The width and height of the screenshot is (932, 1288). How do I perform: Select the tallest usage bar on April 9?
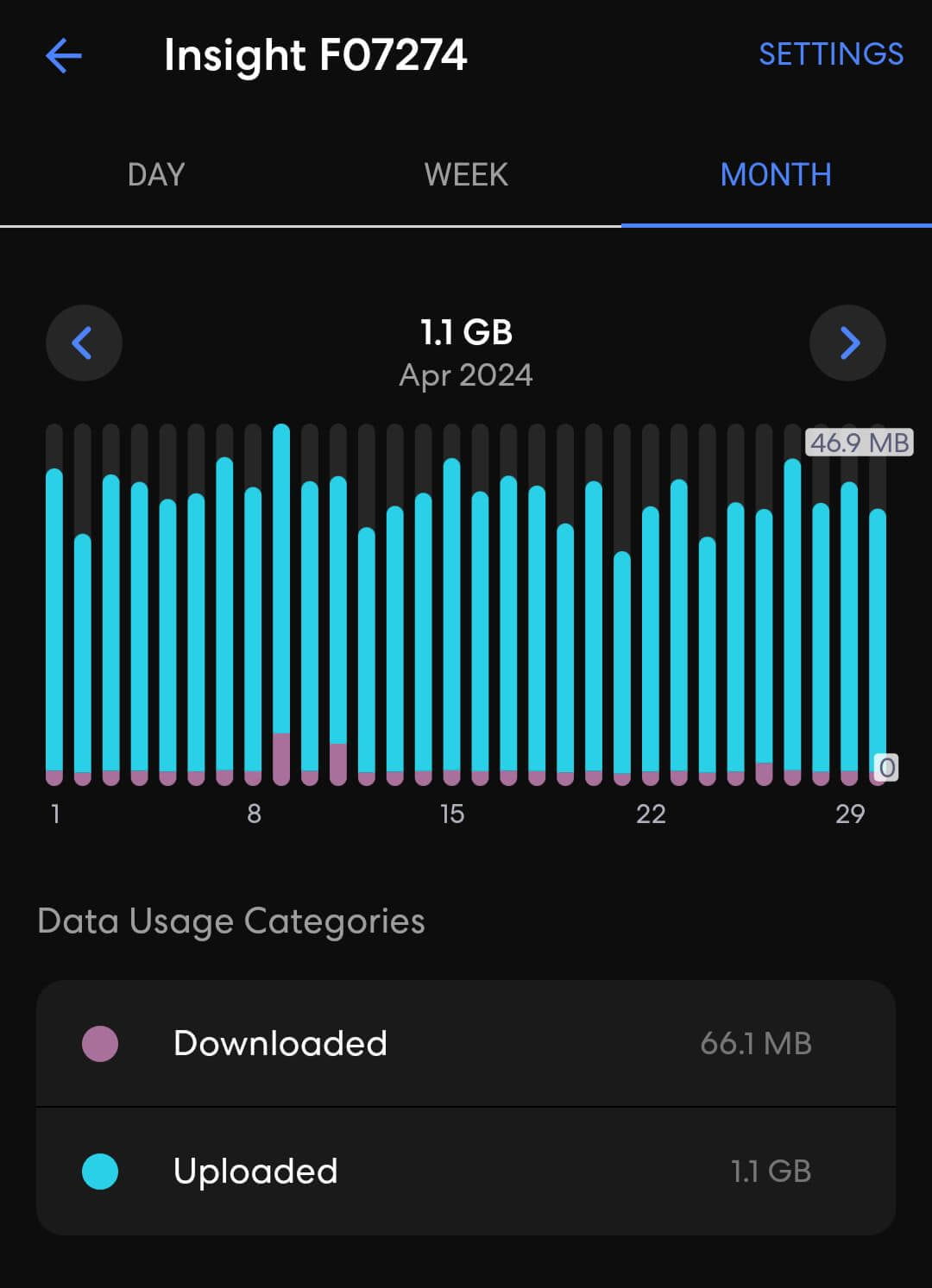[282, 604]
